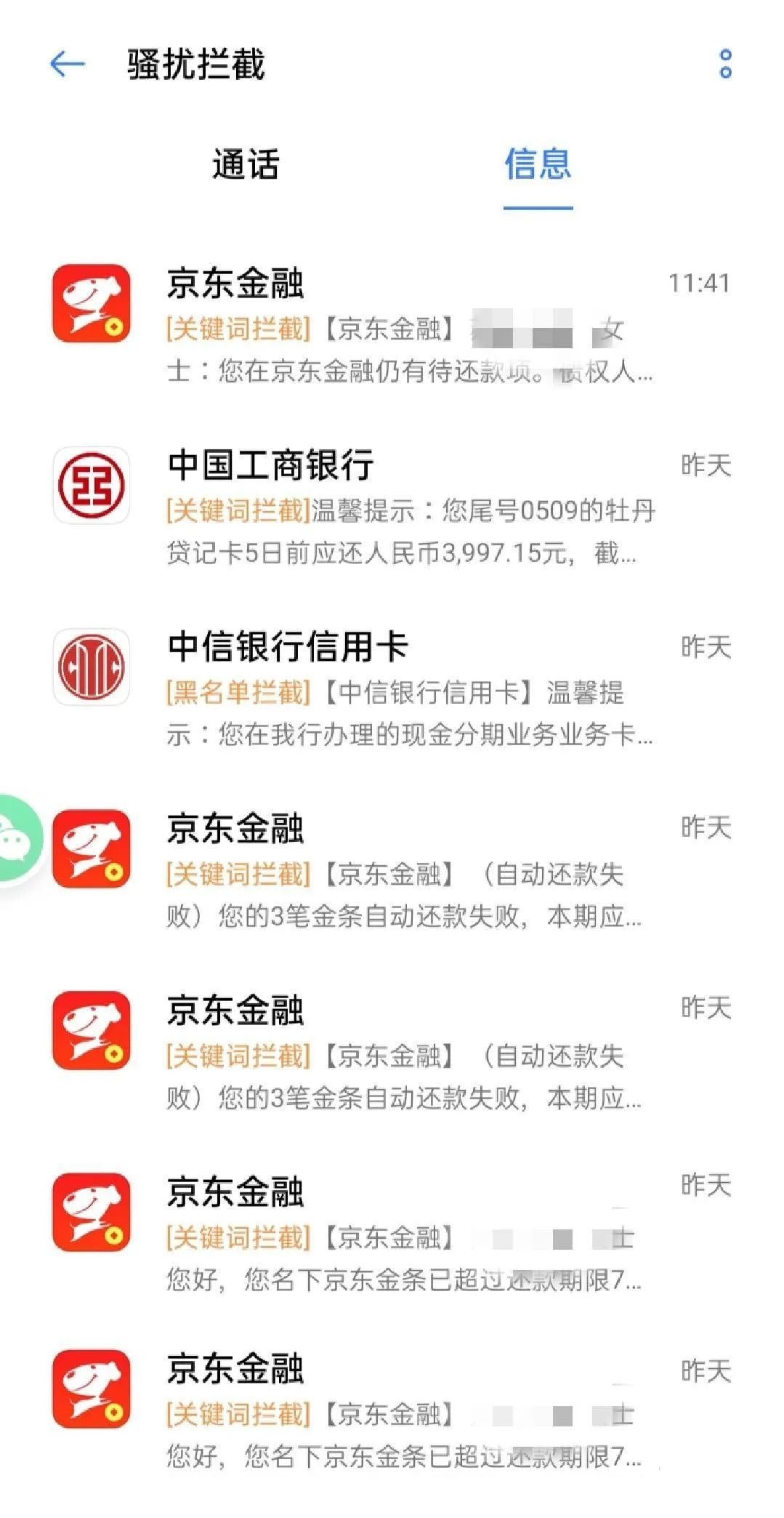
Task: Go back using the top-left arrow
Action: [68, 64]
